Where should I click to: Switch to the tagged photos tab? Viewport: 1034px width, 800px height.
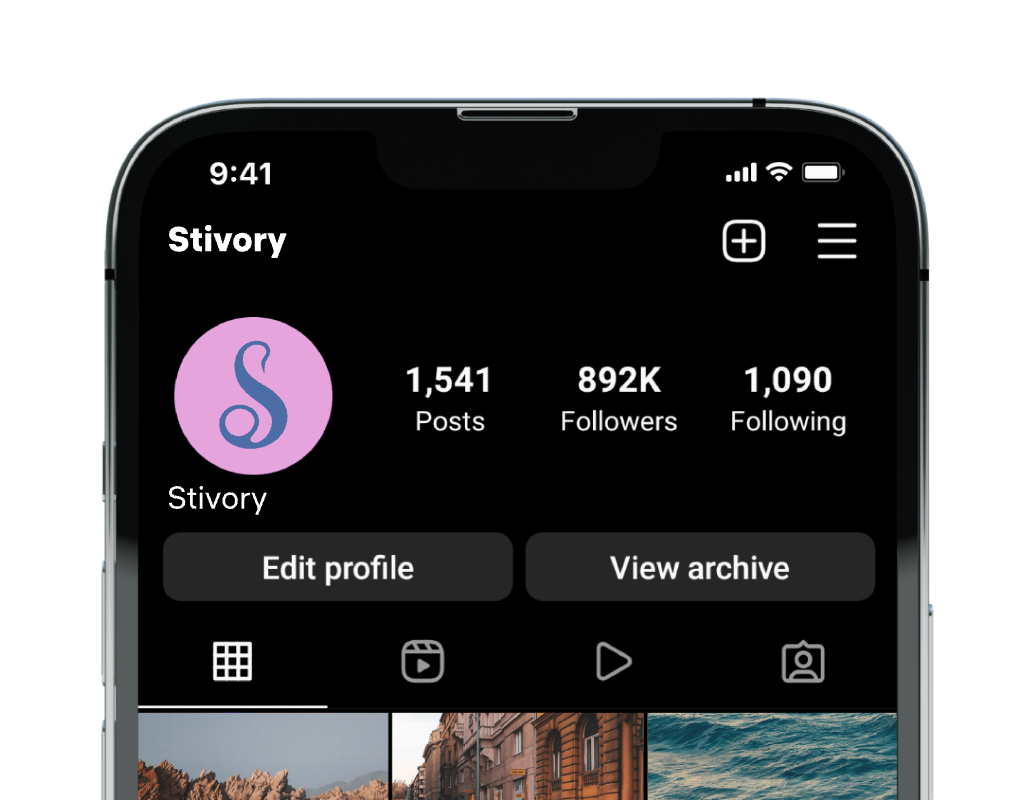pyautogui.click(x=802, y=662)
